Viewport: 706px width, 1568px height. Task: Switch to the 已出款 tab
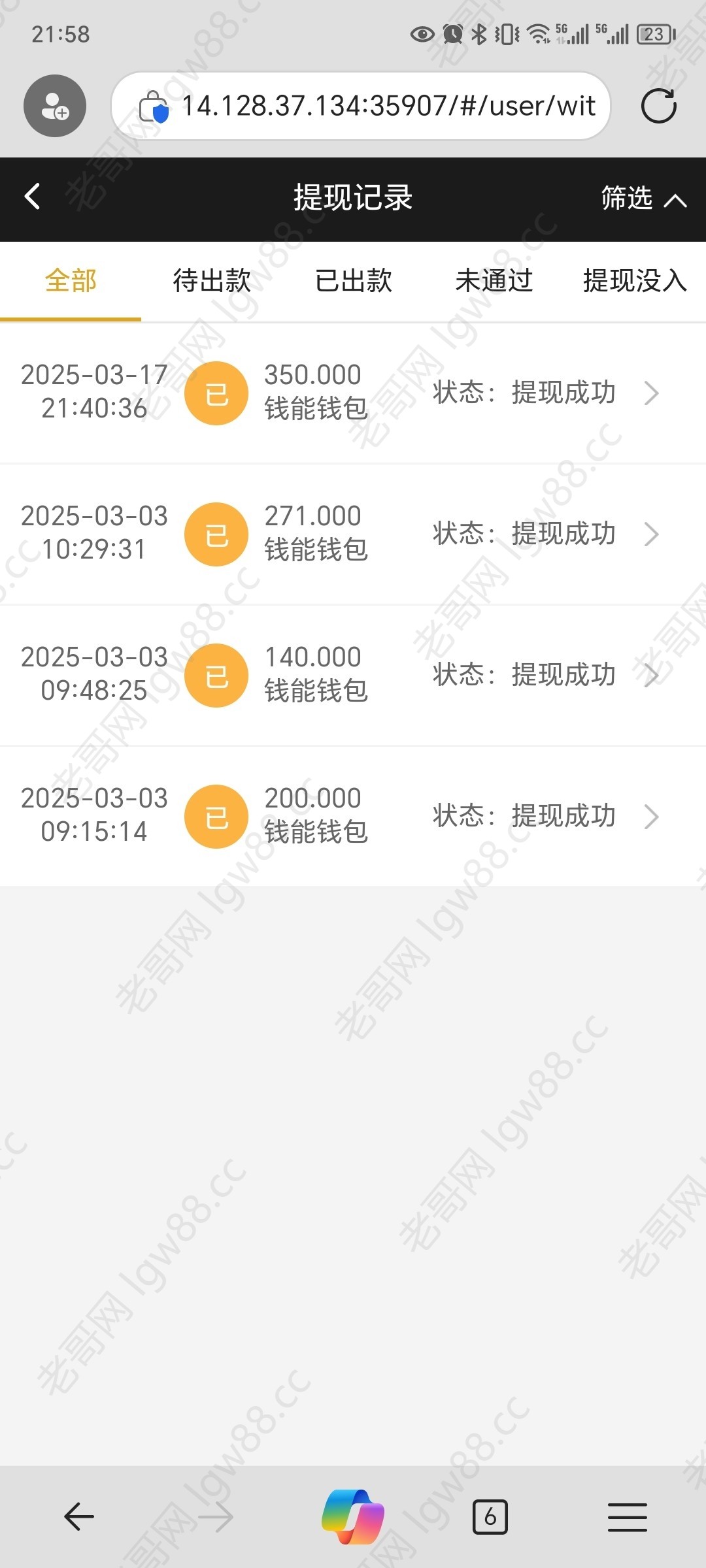click(x=354, y=281)
